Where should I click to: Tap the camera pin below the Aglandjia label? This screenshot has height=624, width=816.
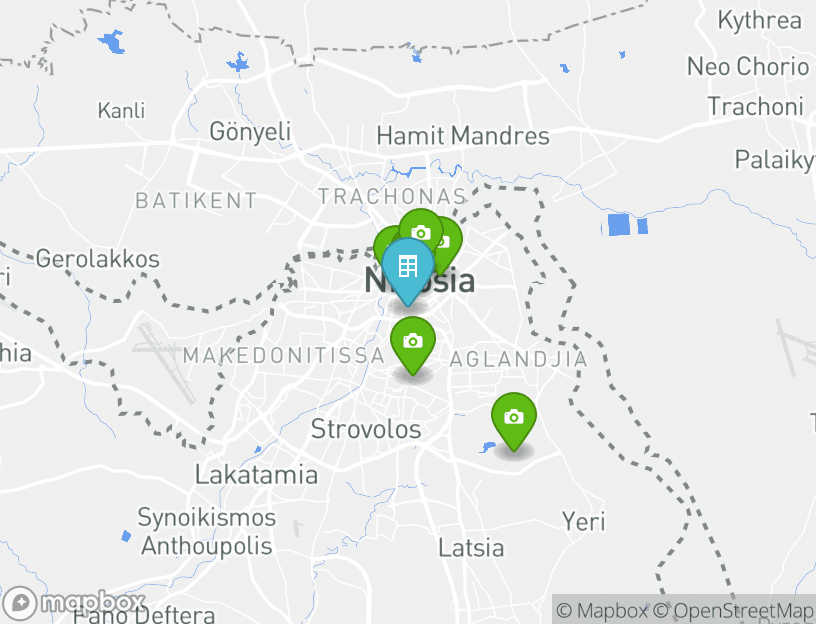tap(513, 417)
